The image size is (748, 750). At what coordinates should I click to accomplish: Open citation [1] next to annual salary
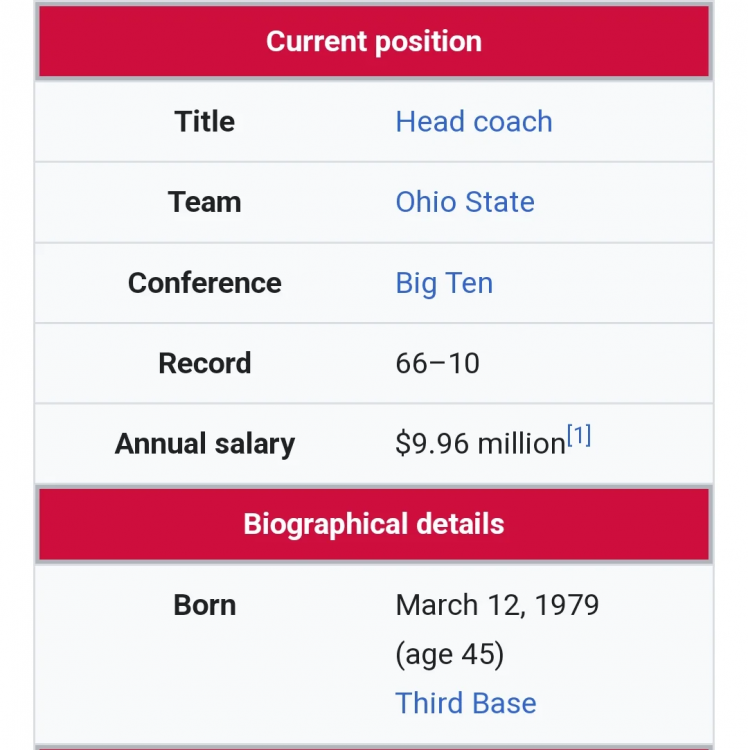[579, 436]
